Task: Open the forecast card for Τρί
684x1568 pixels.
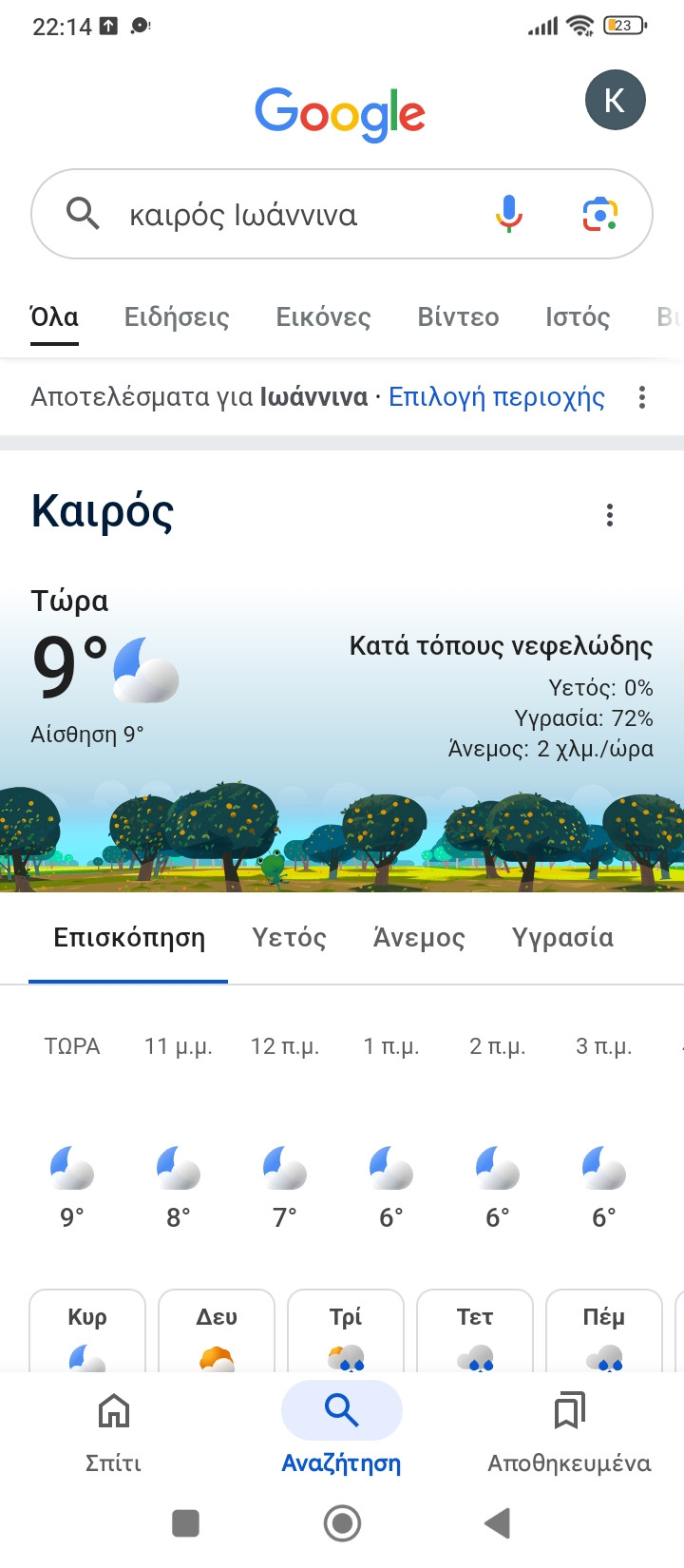Action: (x=346, y=1332)
